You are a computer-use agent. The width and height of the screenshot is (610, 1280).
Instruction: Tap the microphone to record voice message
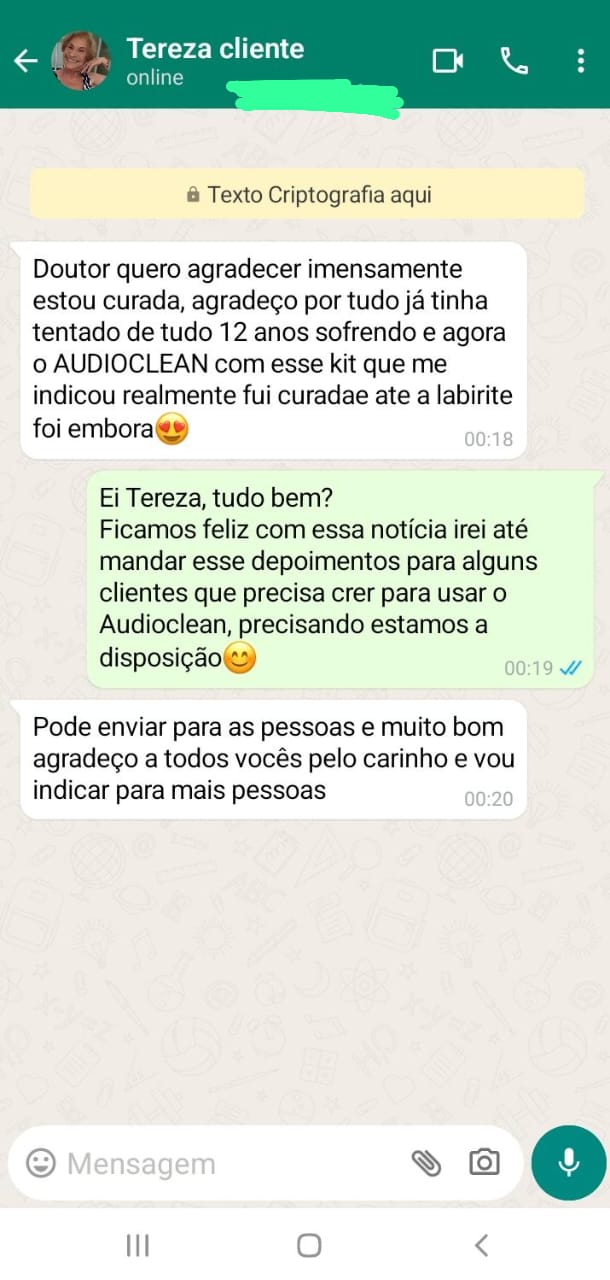pyautogui.click(x=568, y=1162)
